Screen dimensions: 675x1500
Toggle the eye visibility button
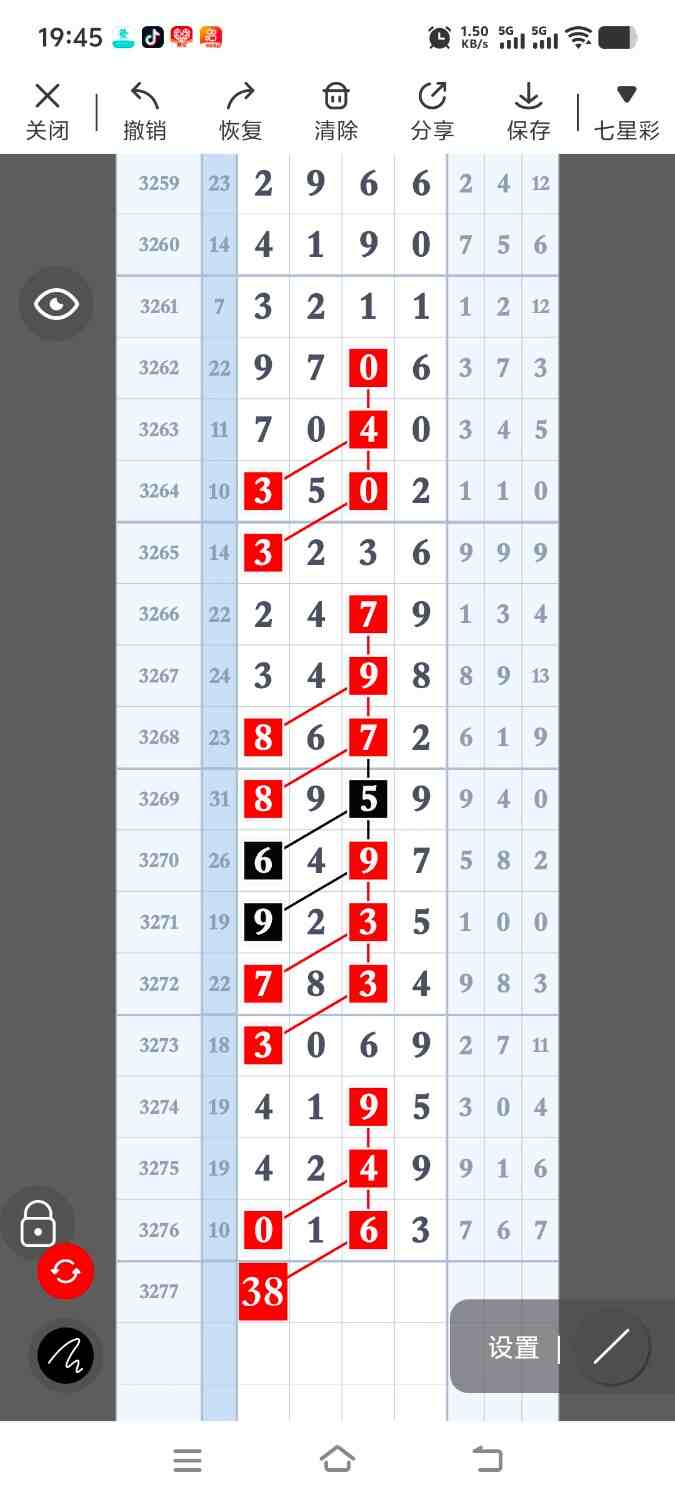(x=56, y=304)
